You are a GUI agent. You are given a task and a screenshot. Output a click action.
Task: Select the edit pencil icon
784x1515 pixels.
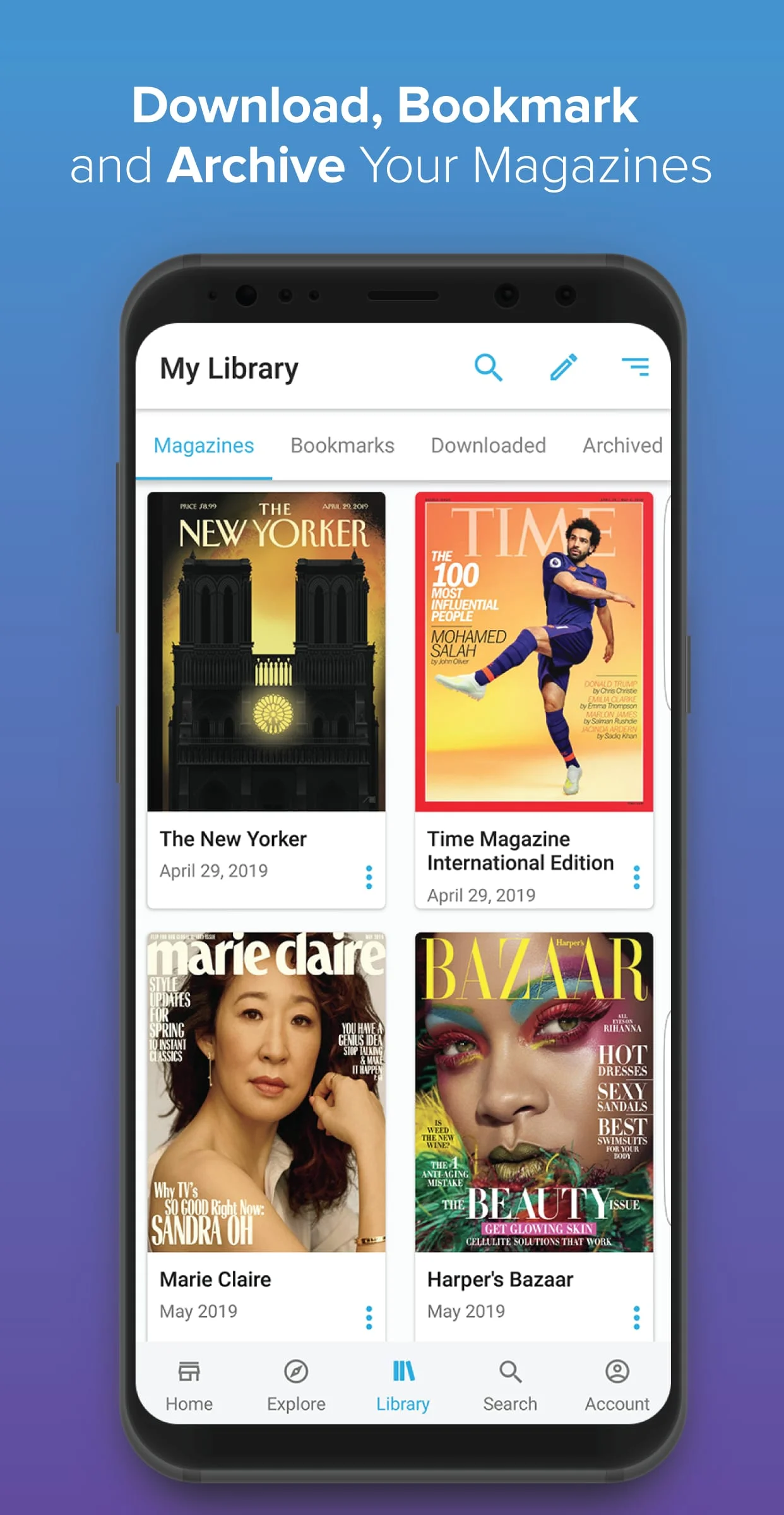pos(564,367)
